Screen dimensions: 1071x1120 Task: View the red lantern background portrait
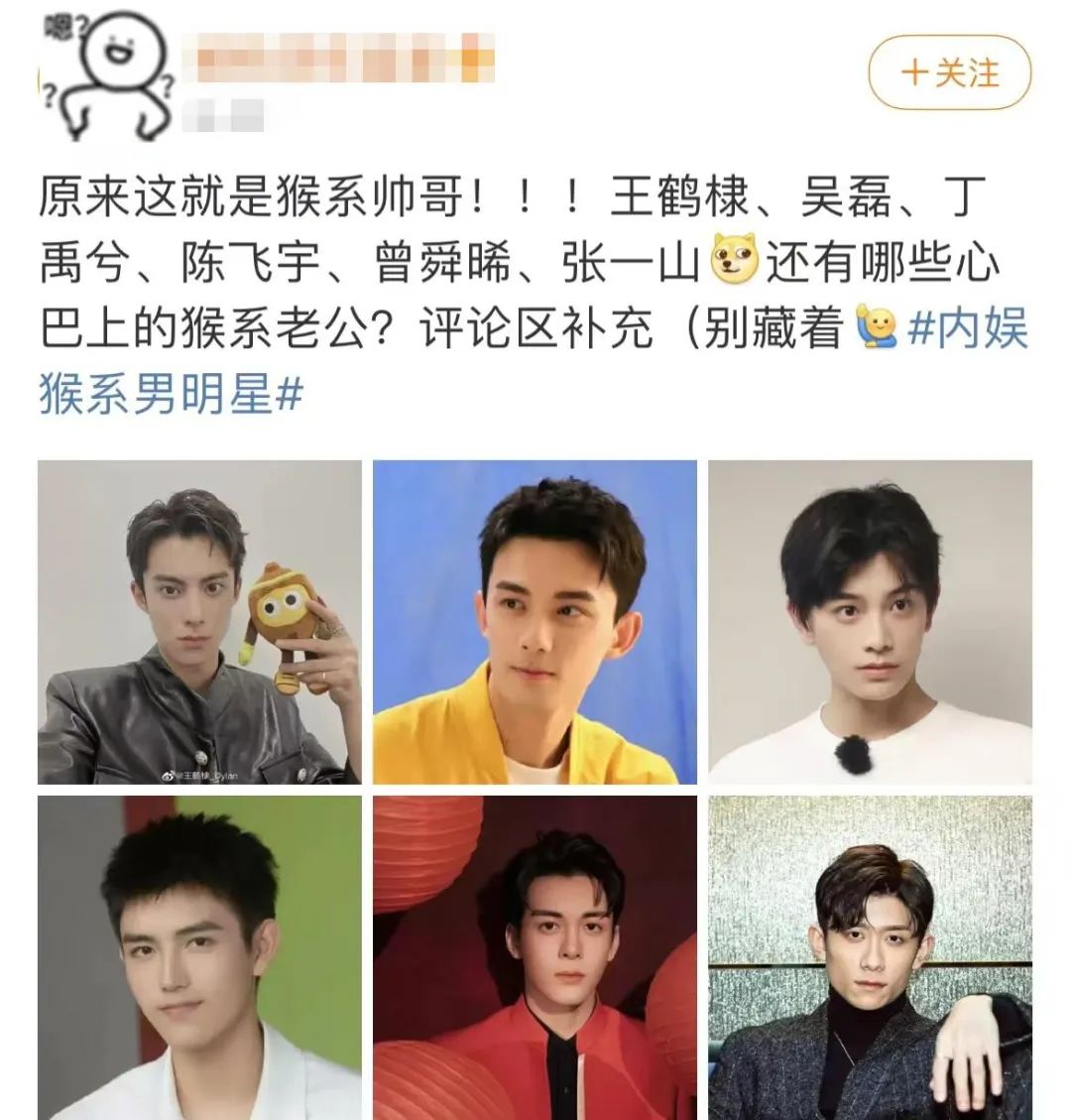click(535, 957)
